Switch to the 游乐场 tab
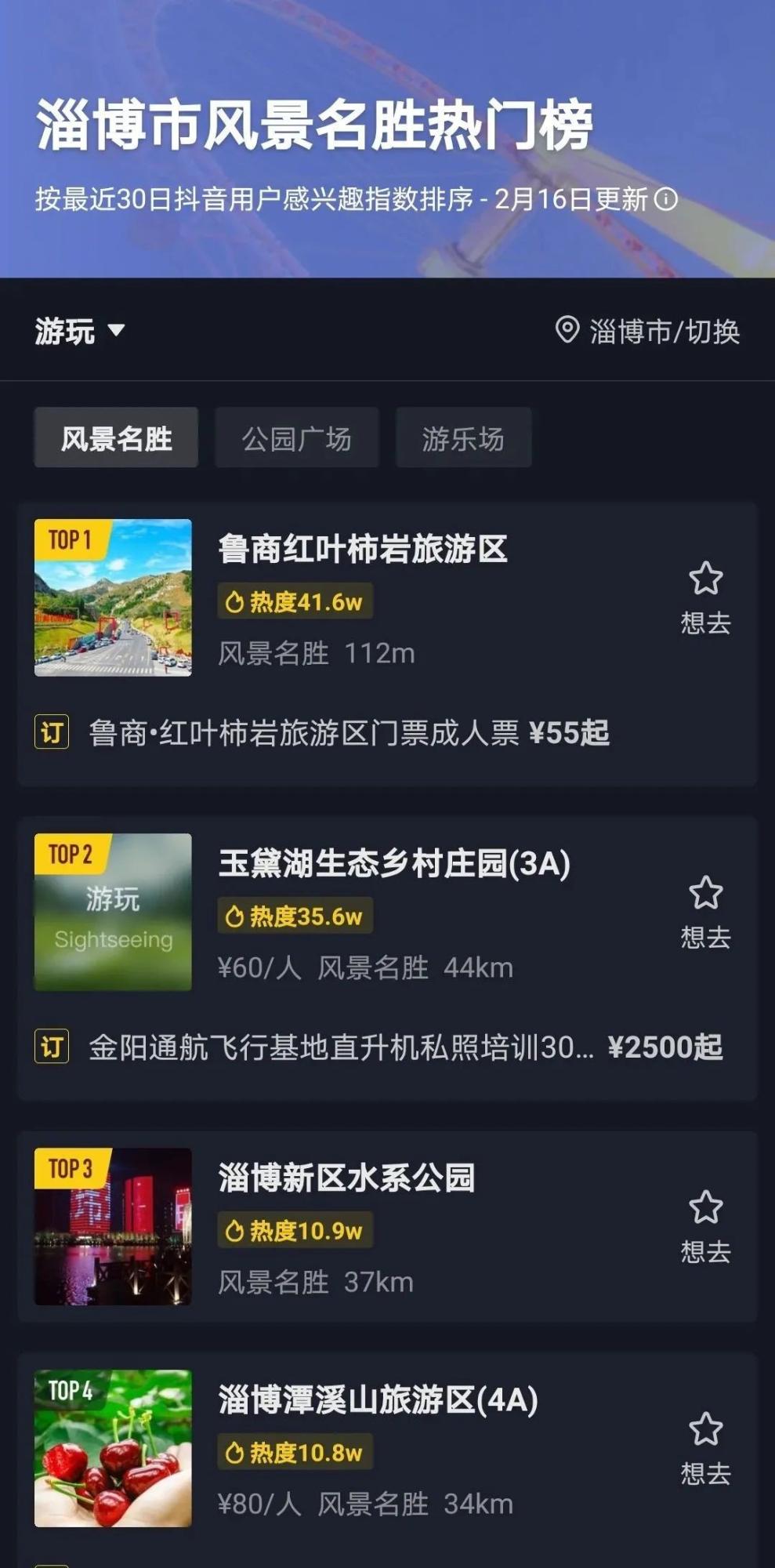Screen dimensions: 775x1568 tap(463, 438)
